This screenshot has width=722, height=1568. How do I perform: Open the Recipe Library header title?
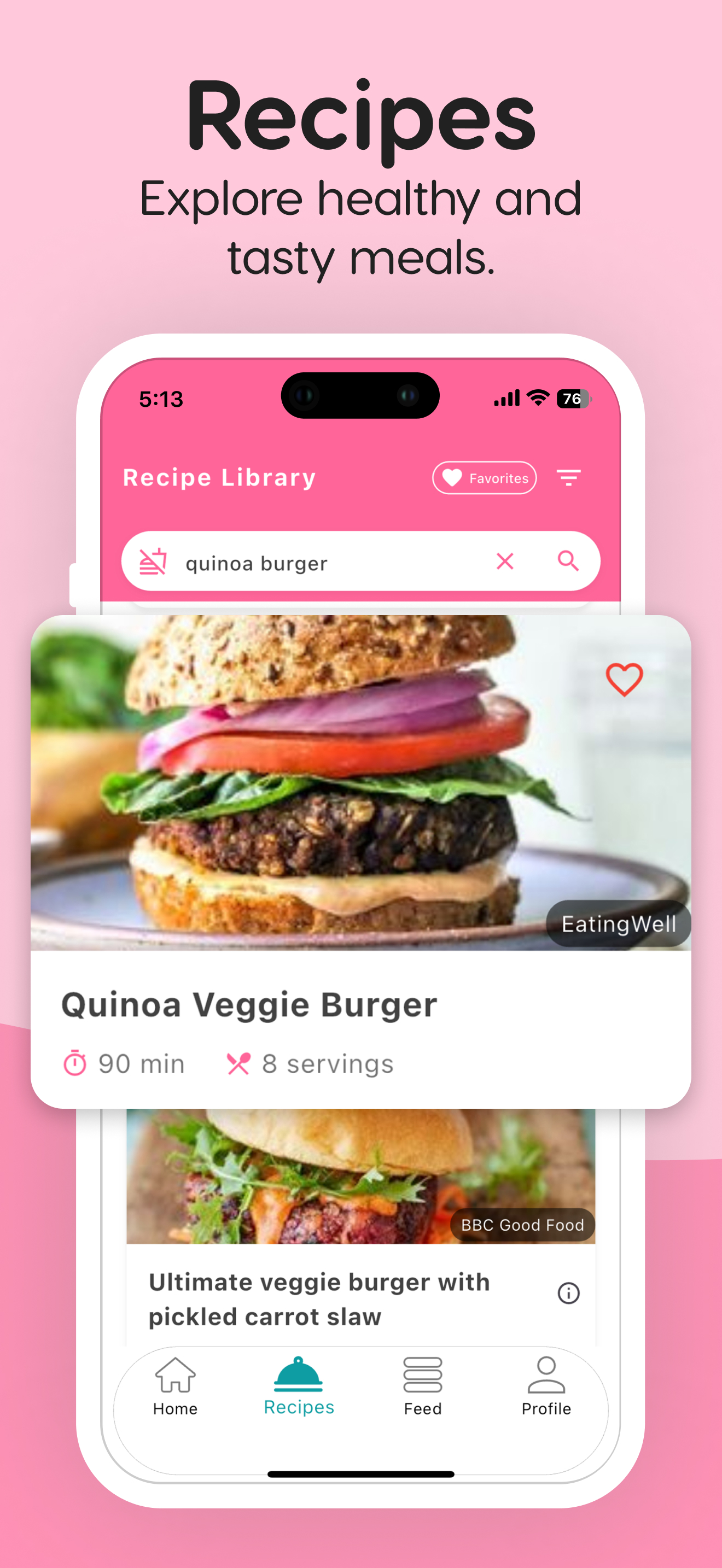[219, 477]
